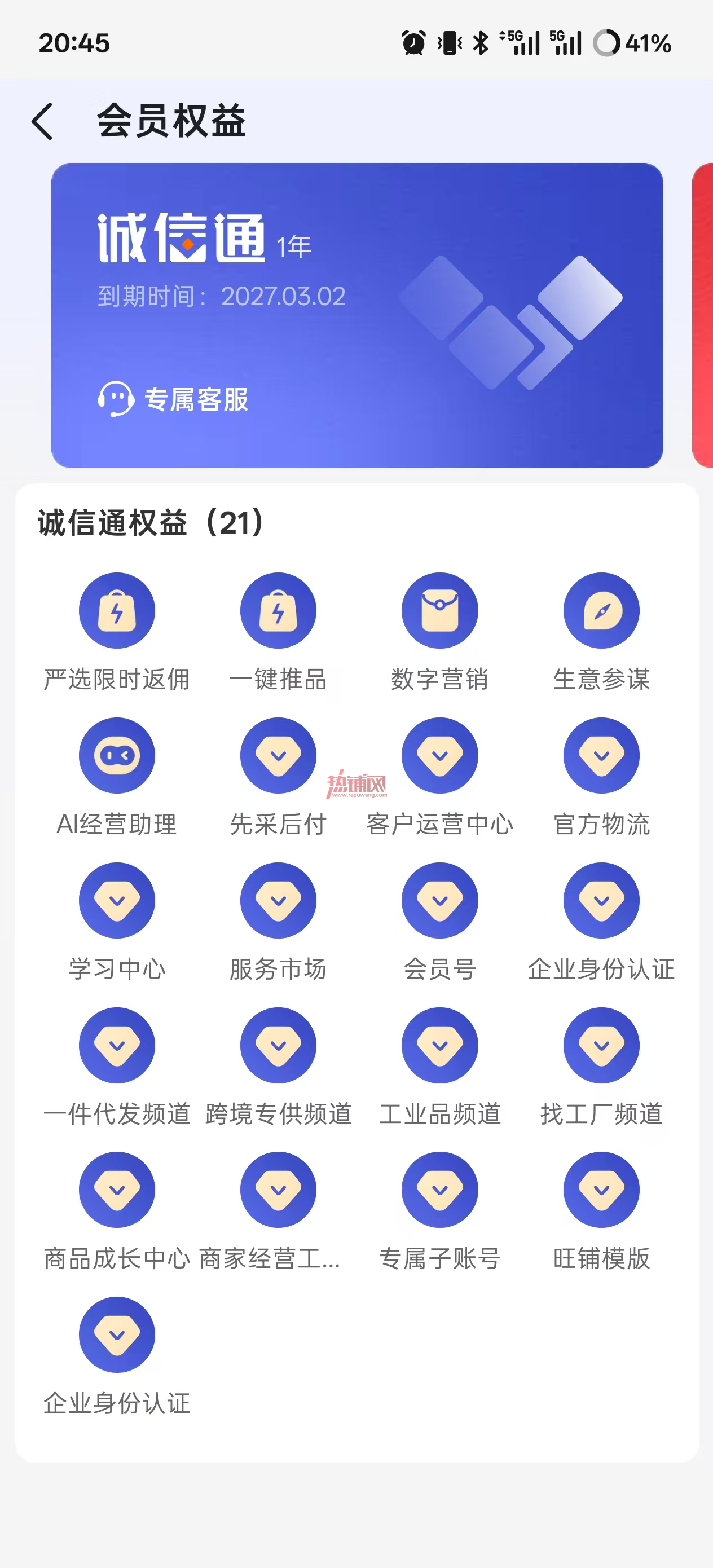Select 先采后付 benefit

click(x=278, y=777)
